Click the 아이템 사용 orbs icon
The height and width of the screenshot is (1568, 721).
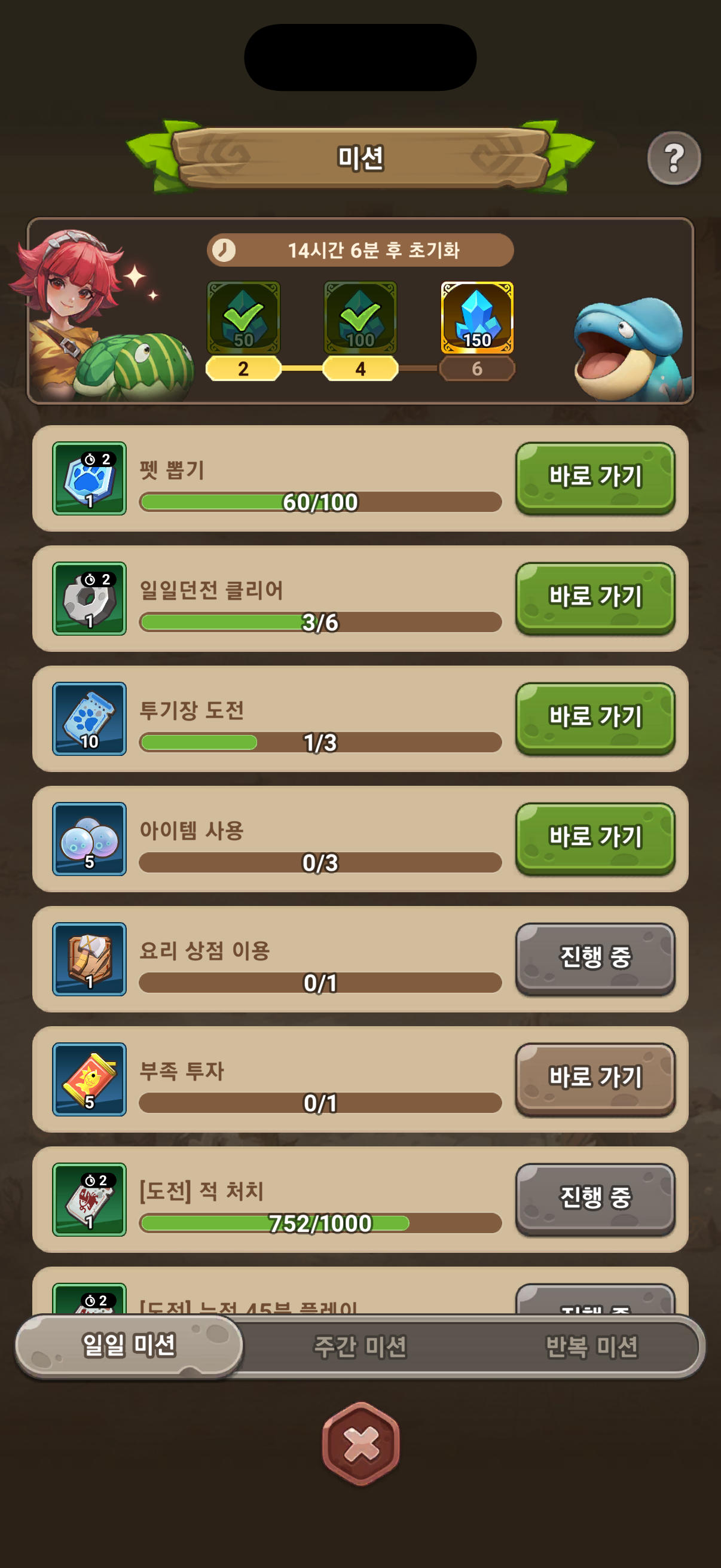tap(89, 840)
